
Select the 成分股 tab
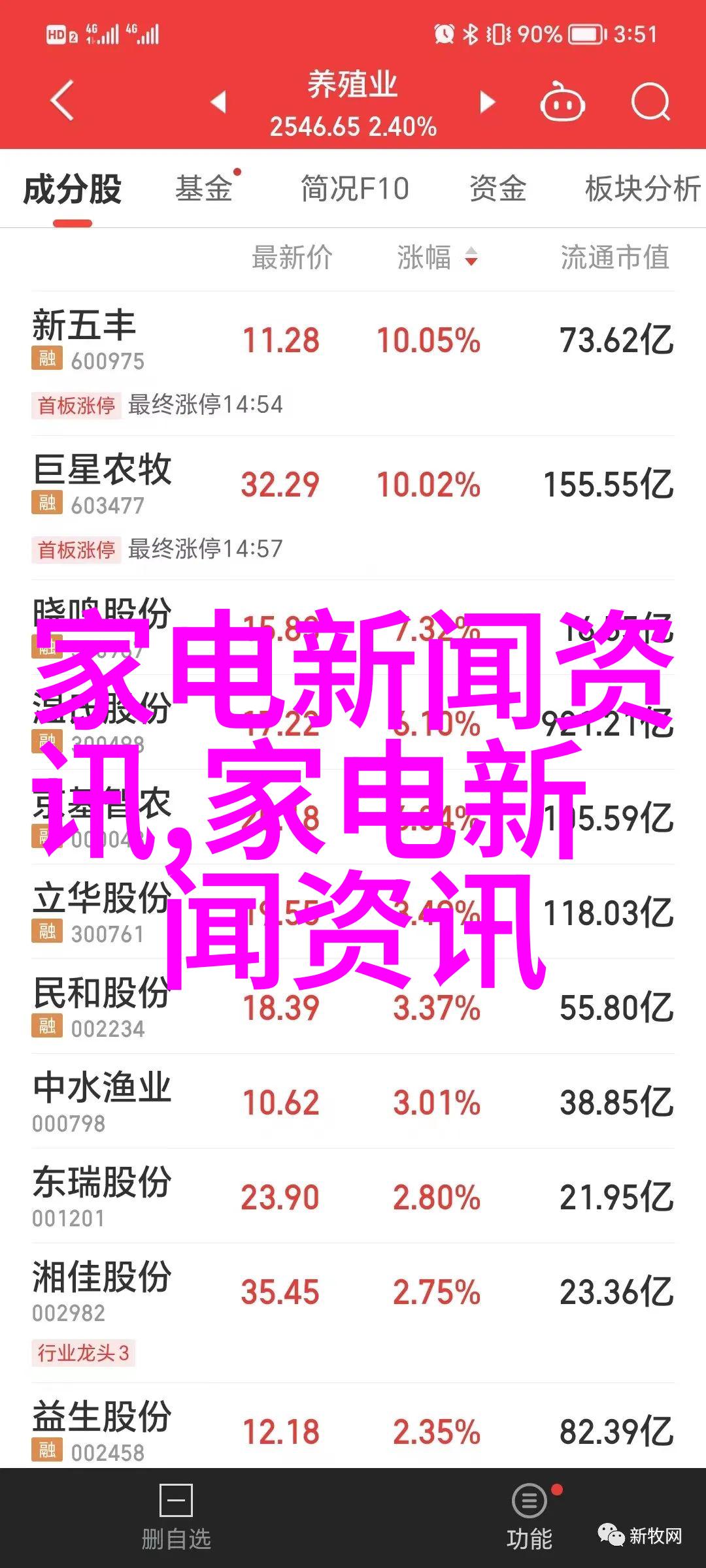point(73,189)
